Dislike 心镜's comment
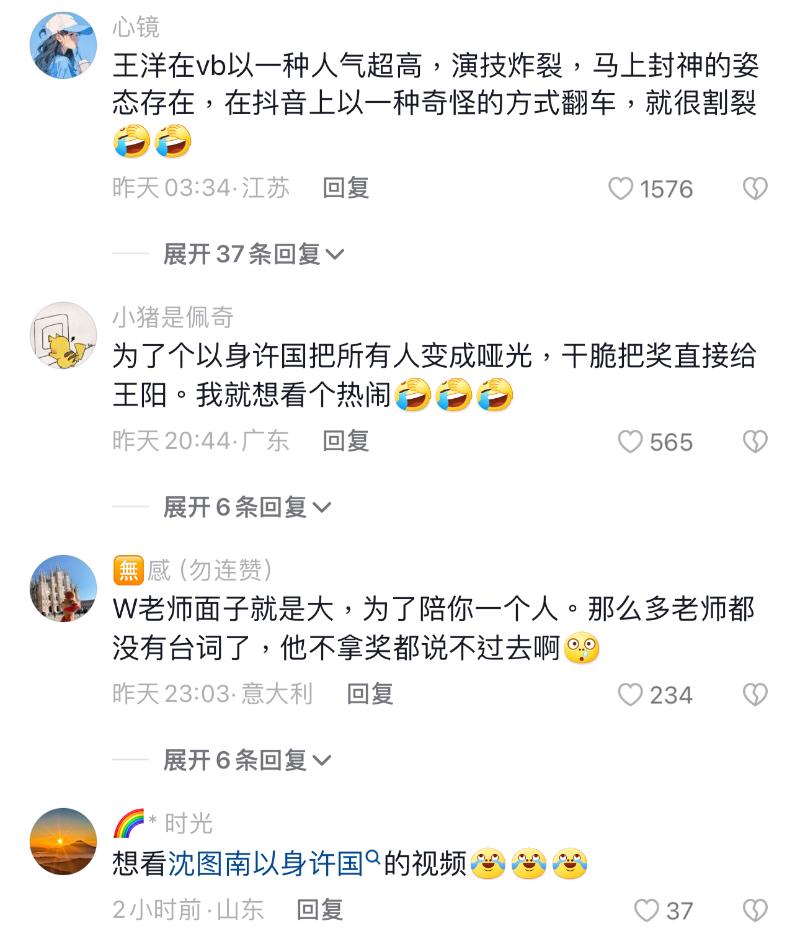This screenshot has height=939, width=800. point(755,189)
